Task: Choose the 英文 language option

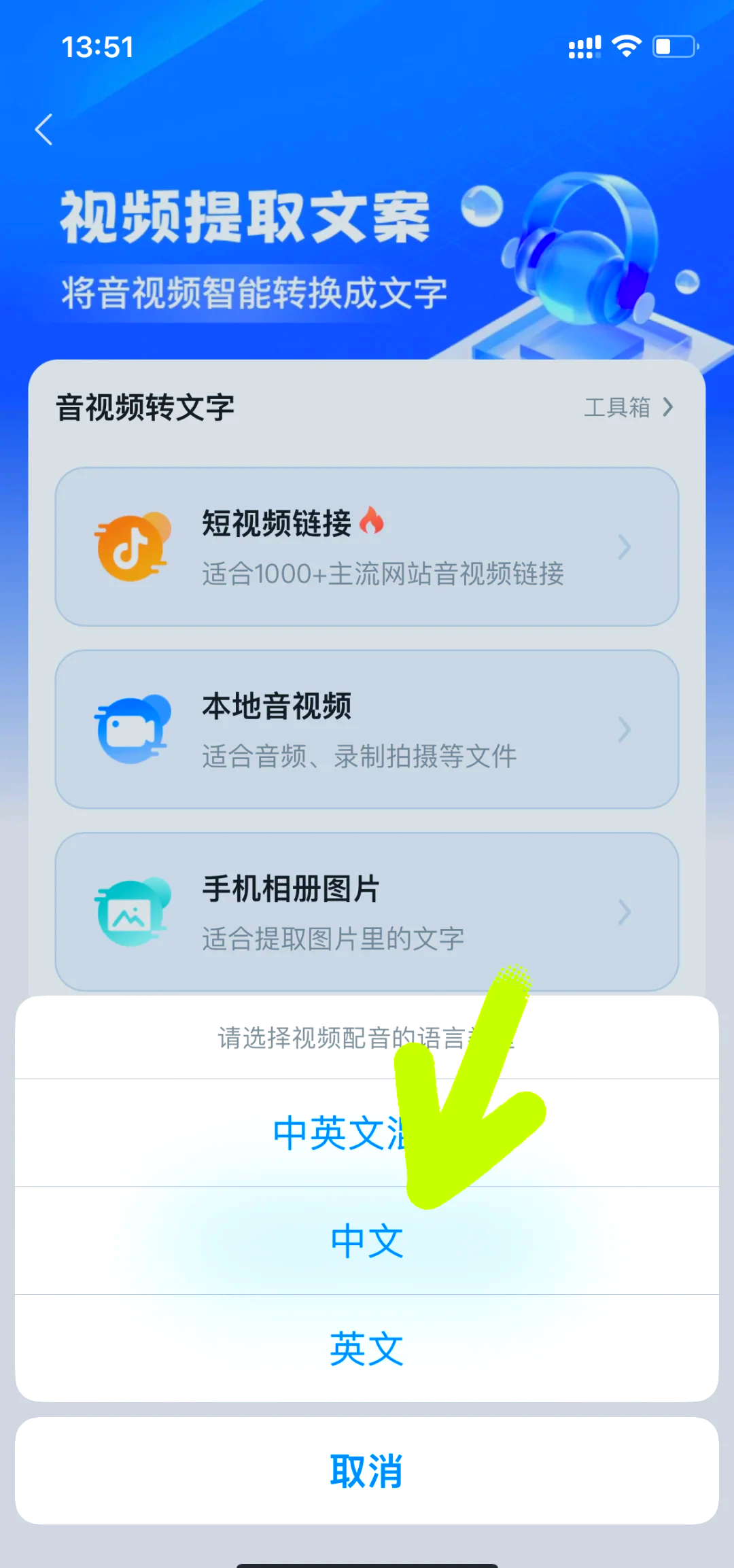Action: (366, 1348)
